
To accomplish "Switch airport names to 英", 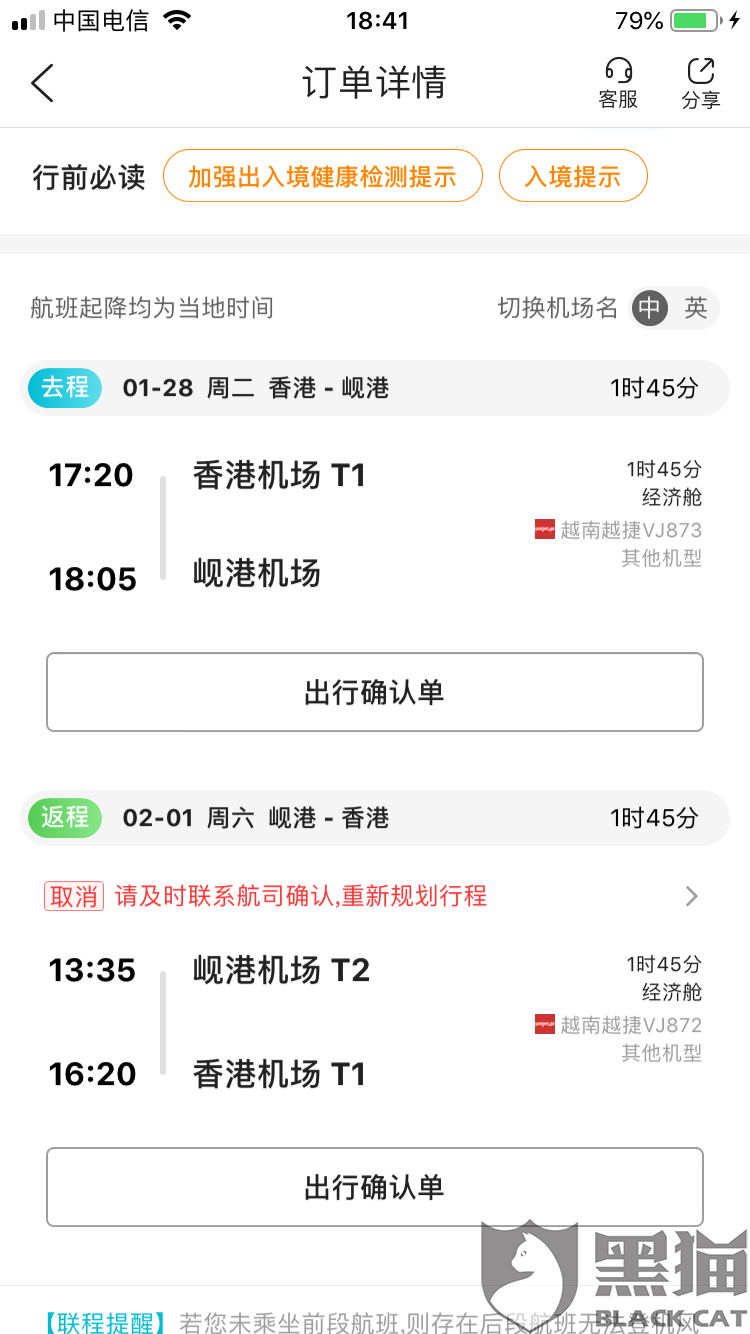I will click(696, 308).
